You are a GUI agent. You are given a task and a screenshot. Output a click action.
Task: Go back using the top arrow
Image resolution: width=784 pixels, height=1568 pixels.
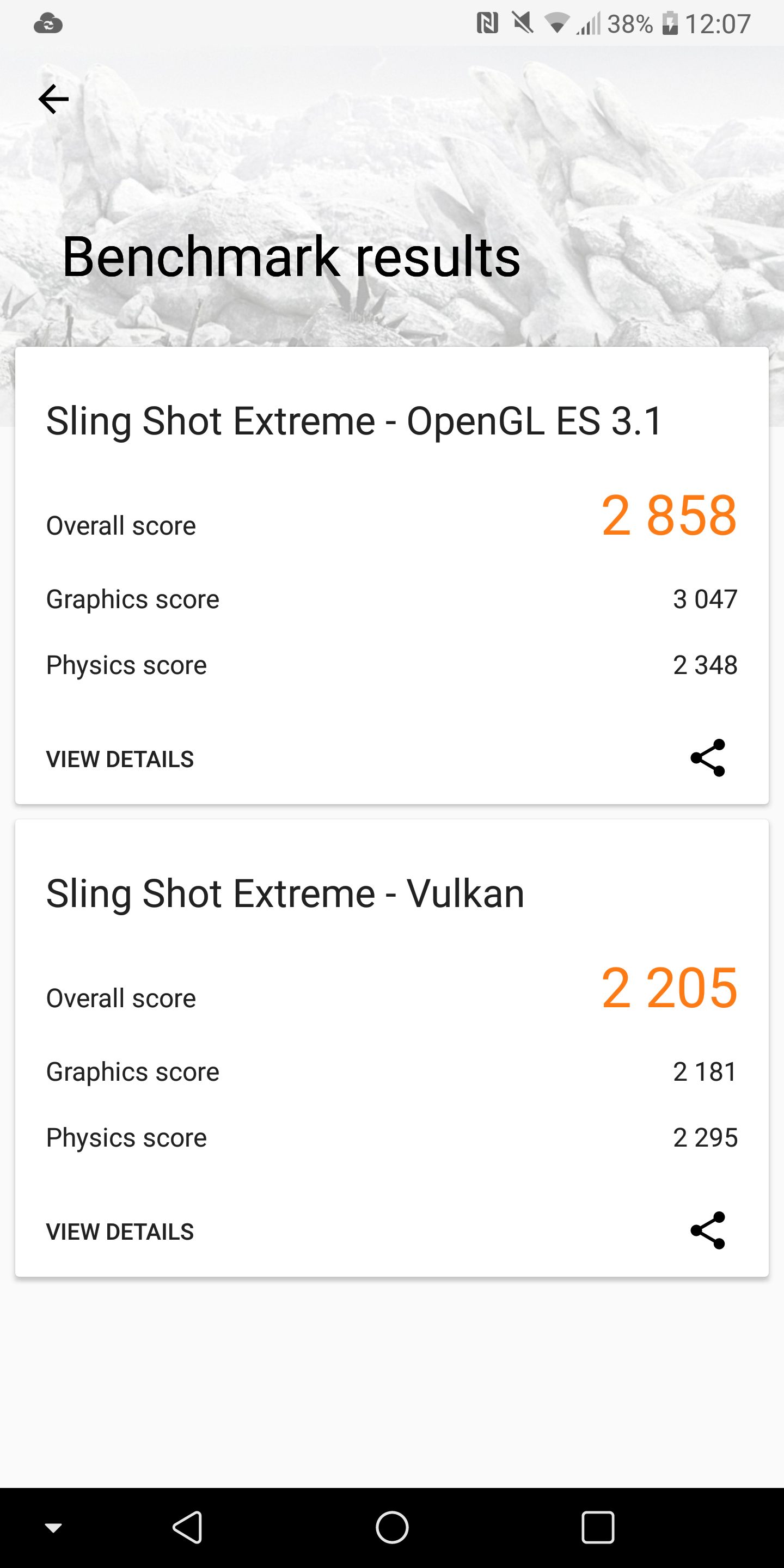pyautogui.click(x=53, y=99)
